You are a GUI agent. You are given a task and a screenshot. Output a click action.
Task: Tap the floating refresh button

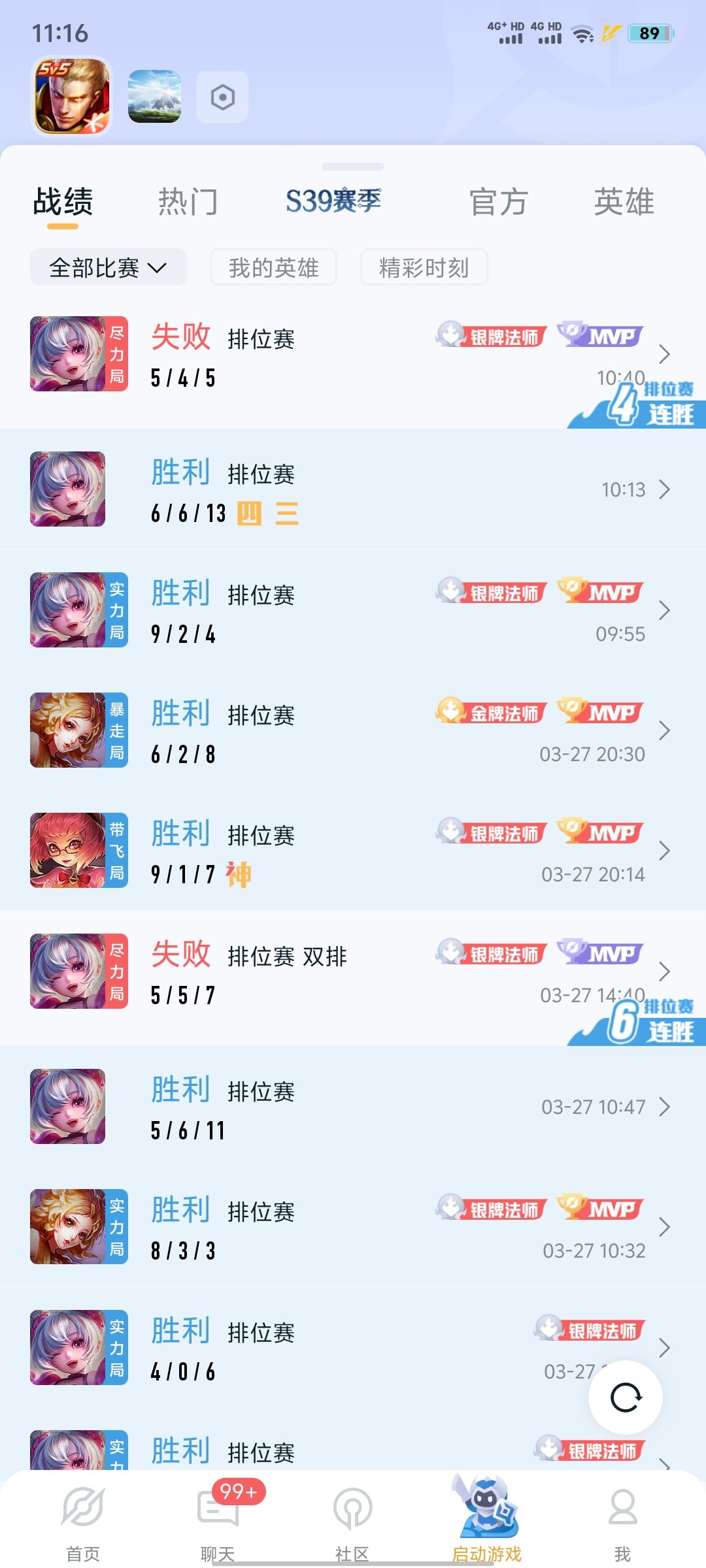pos(626,1397)
